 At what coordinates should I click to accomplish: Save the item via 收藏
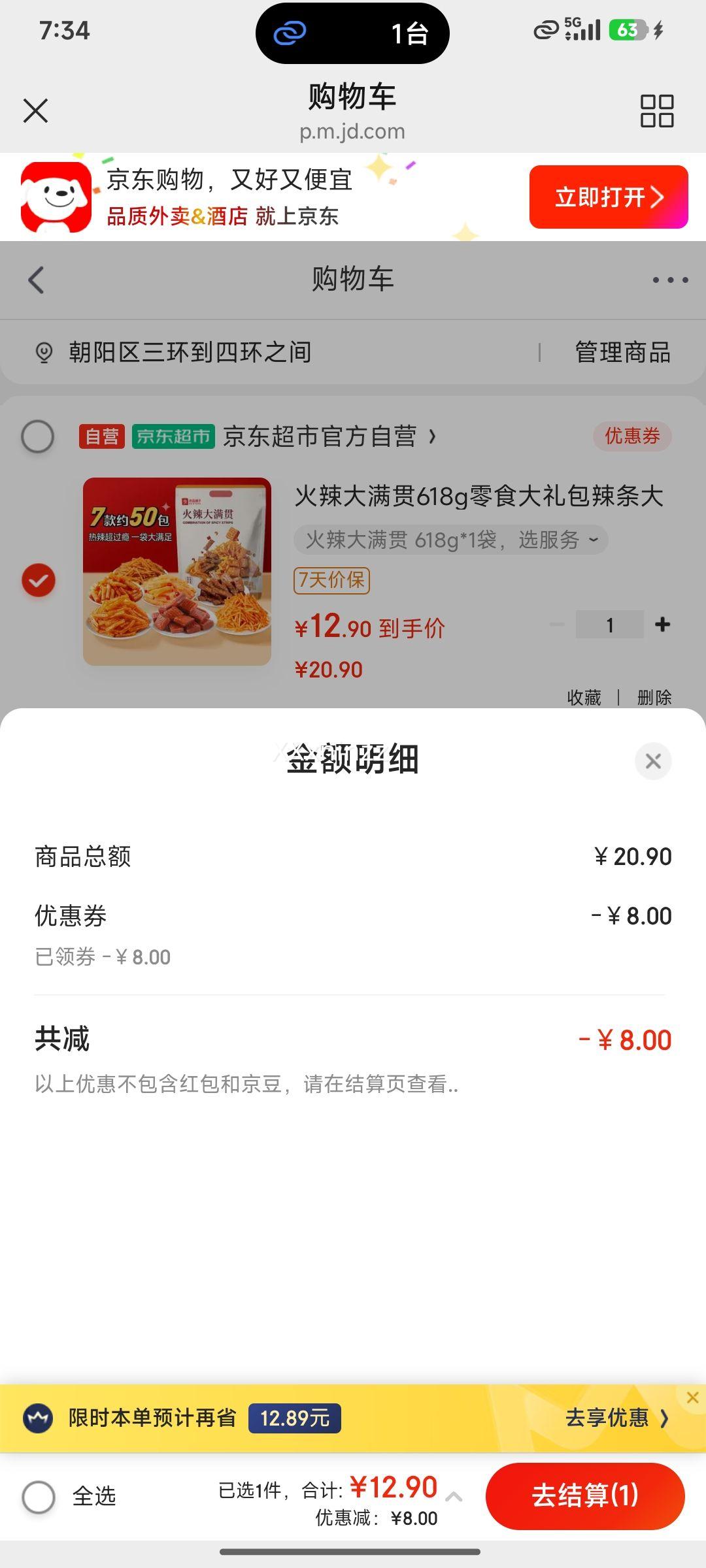(x=584, y=697)
